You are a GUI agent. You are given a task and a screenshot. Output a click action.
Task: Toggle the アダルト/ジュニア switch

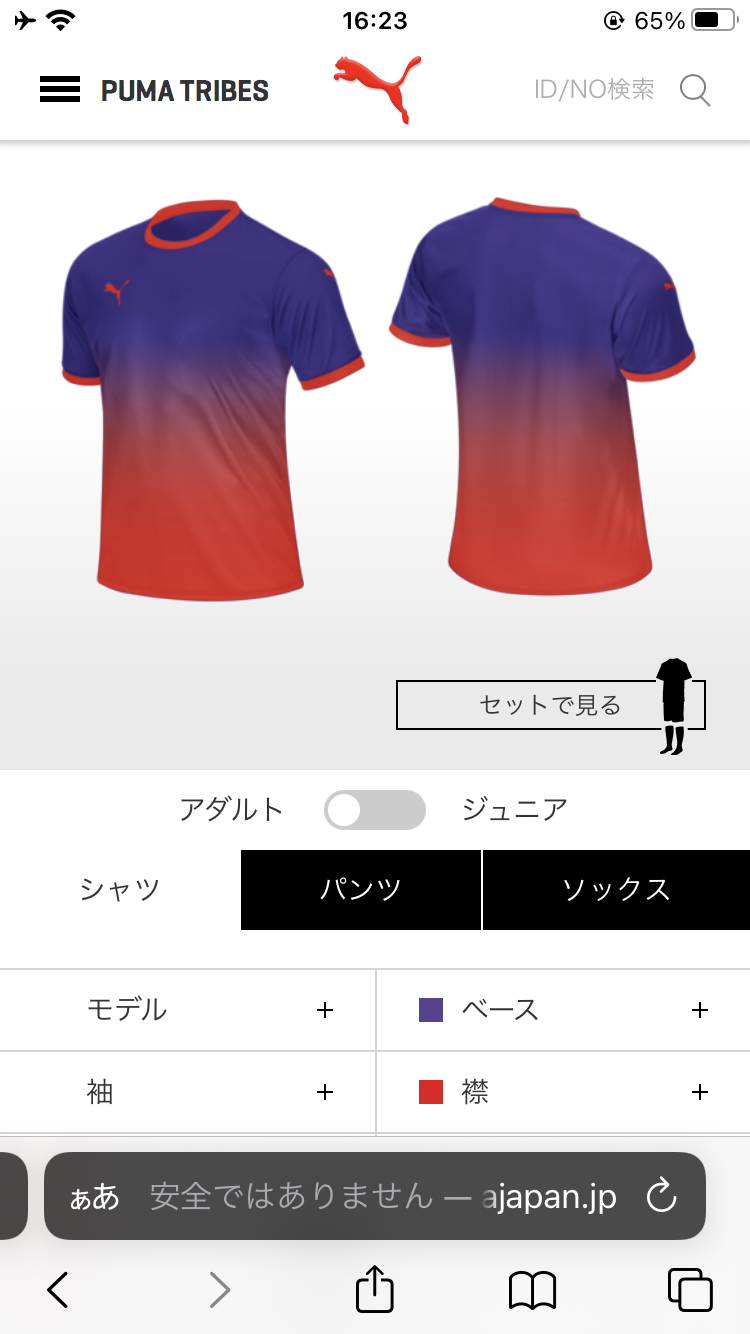pyautogui.click(x=375, y=810)
